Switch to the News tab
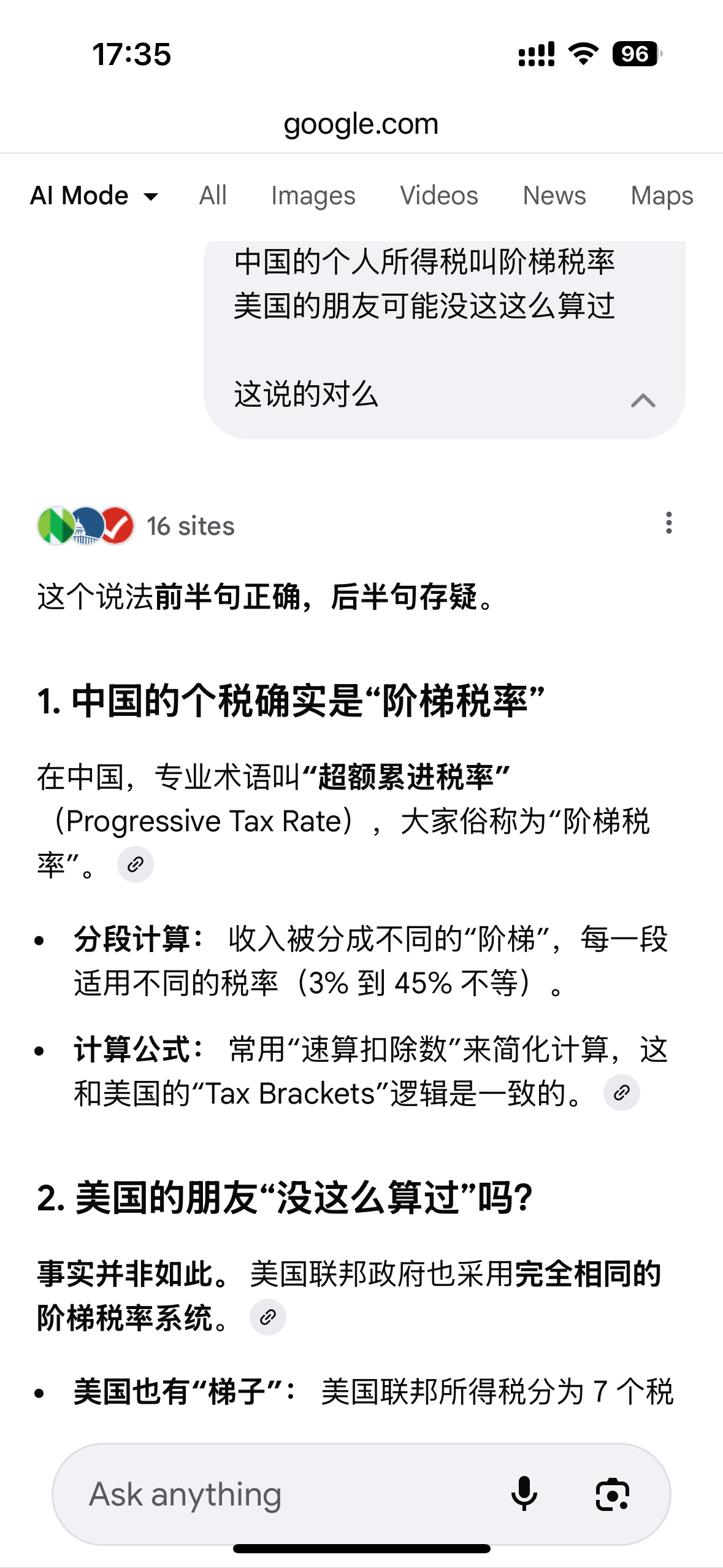Screen dimensions: 723x1568 (554, 195)
